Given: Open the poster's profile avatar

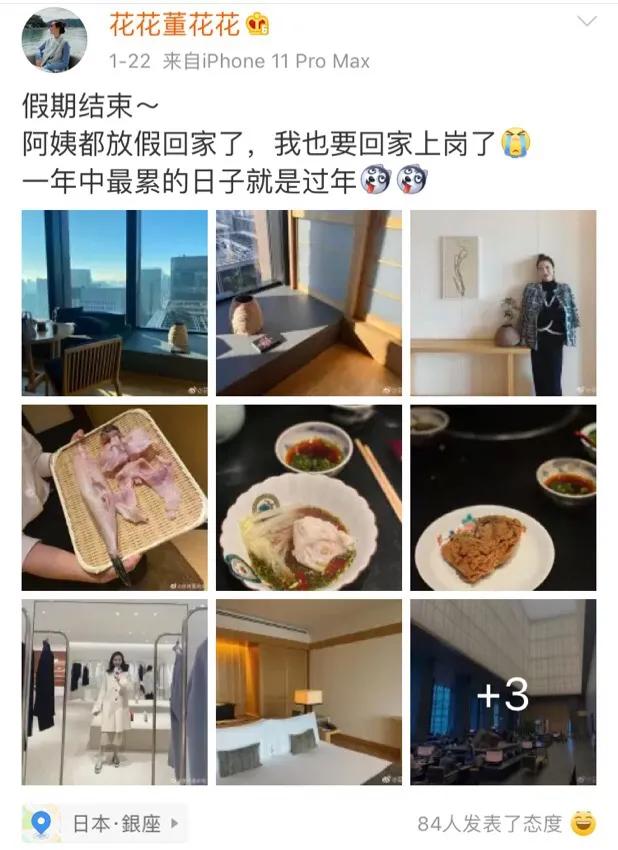Looking at the screenshot, I should (x=54, y=40).
